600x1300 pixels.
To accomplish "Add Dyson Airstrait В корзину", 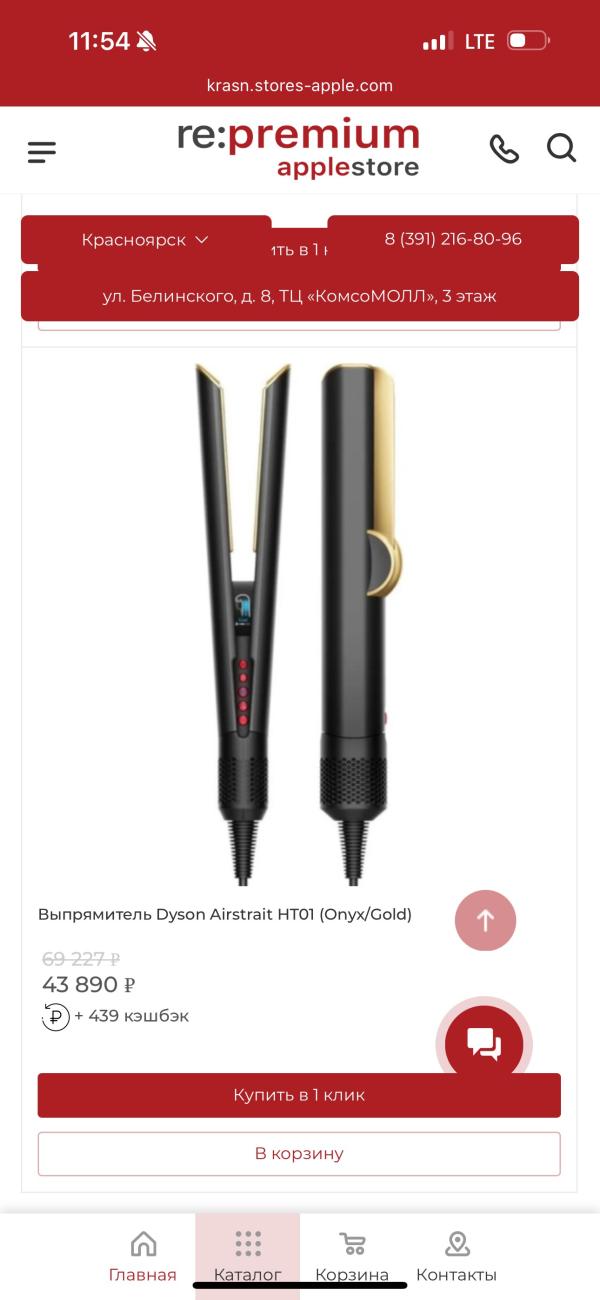I will 299,1153.
